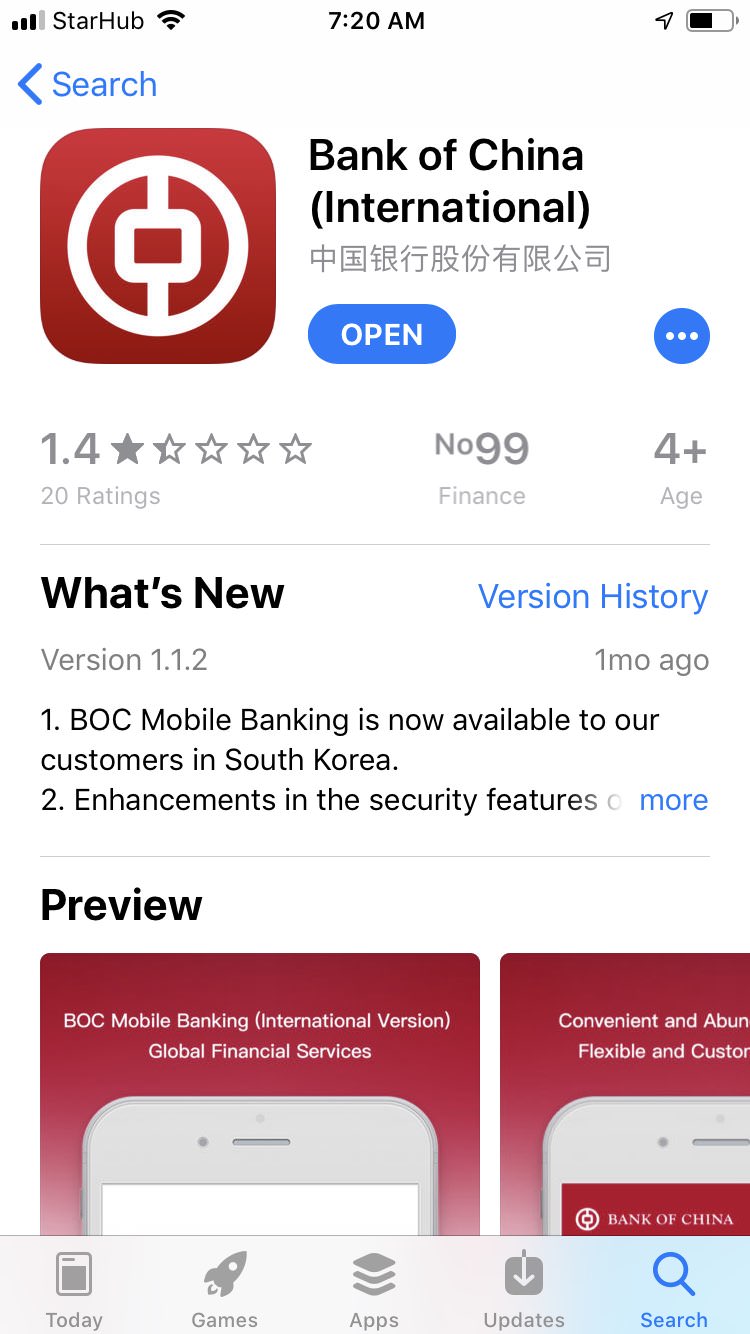This screenshot has width=750, height=1334.
Task: View the Version History
Action: click(592, 597)
